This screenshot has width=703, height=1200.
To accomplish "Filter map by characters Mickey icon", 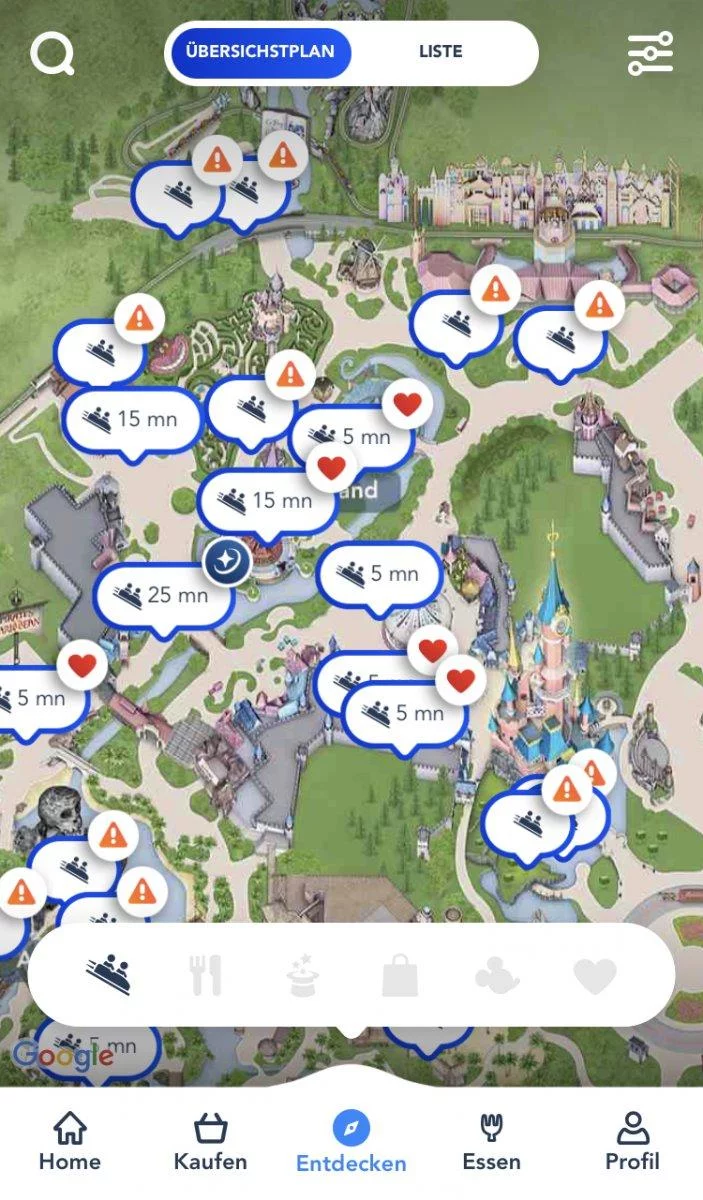I will tap(497, 975).
